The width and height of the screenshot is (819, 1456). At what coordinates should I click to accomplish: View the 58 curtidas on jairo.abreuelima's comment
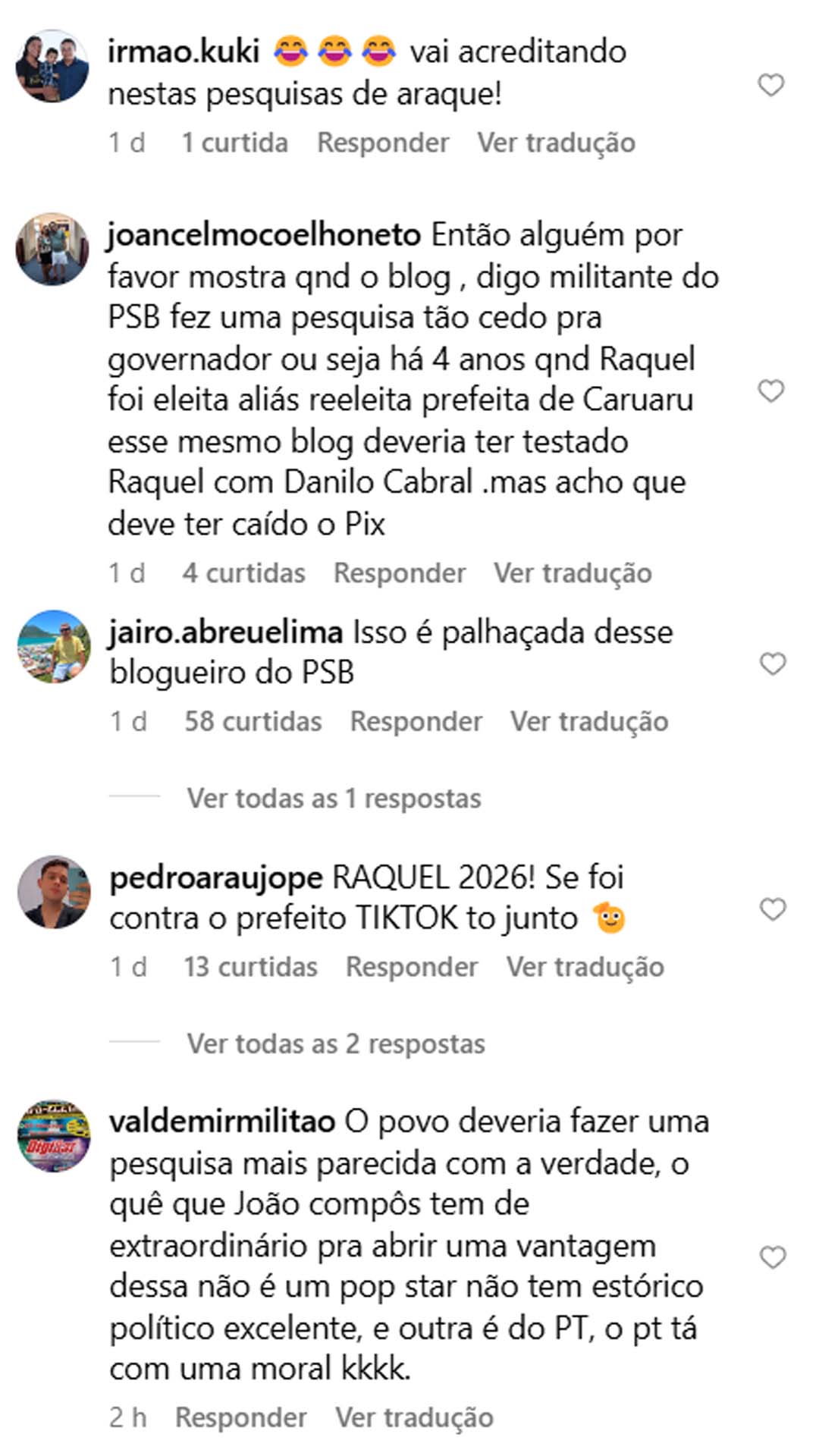(x=253, y=721)
